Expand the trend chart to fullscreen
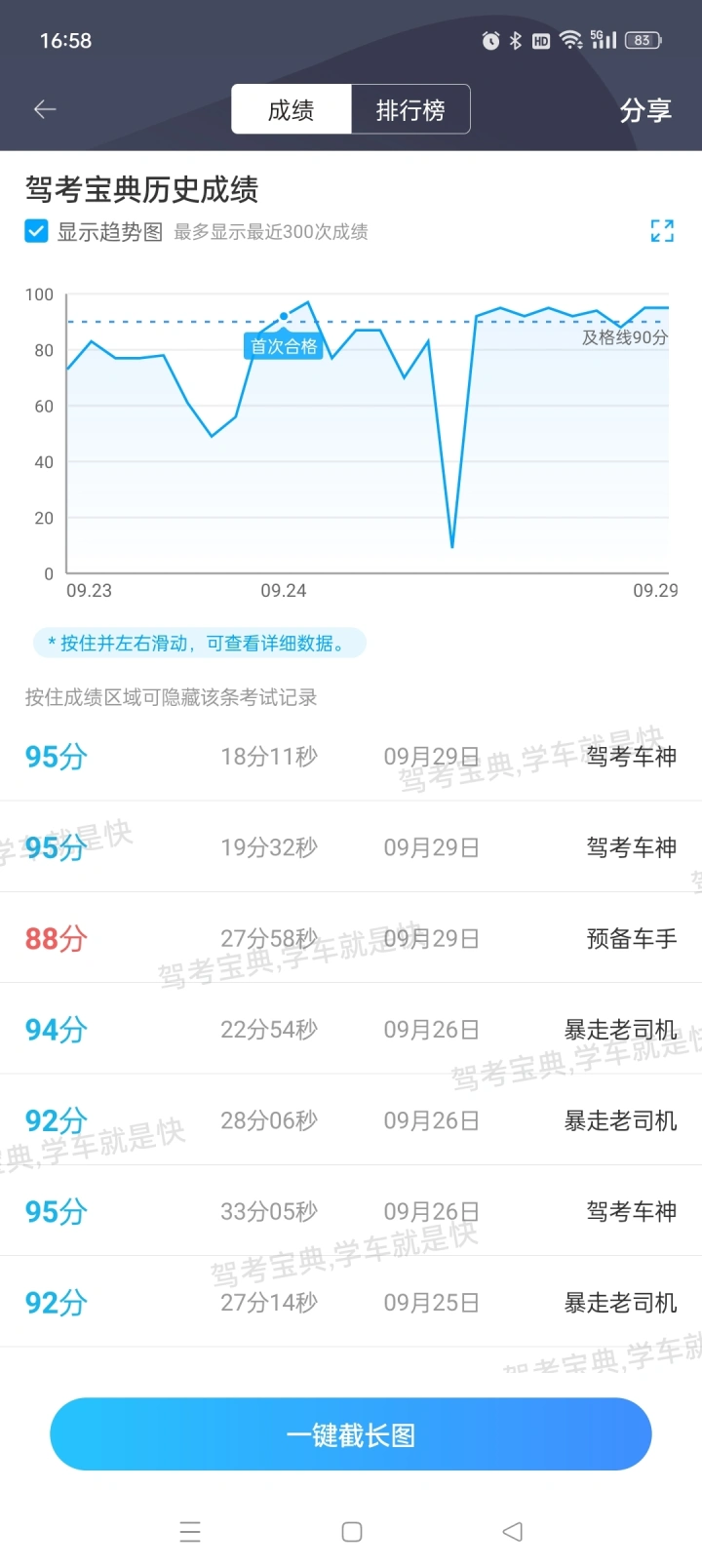The image size is (702, 1568). pyautogui.click(x=662, y=231)
